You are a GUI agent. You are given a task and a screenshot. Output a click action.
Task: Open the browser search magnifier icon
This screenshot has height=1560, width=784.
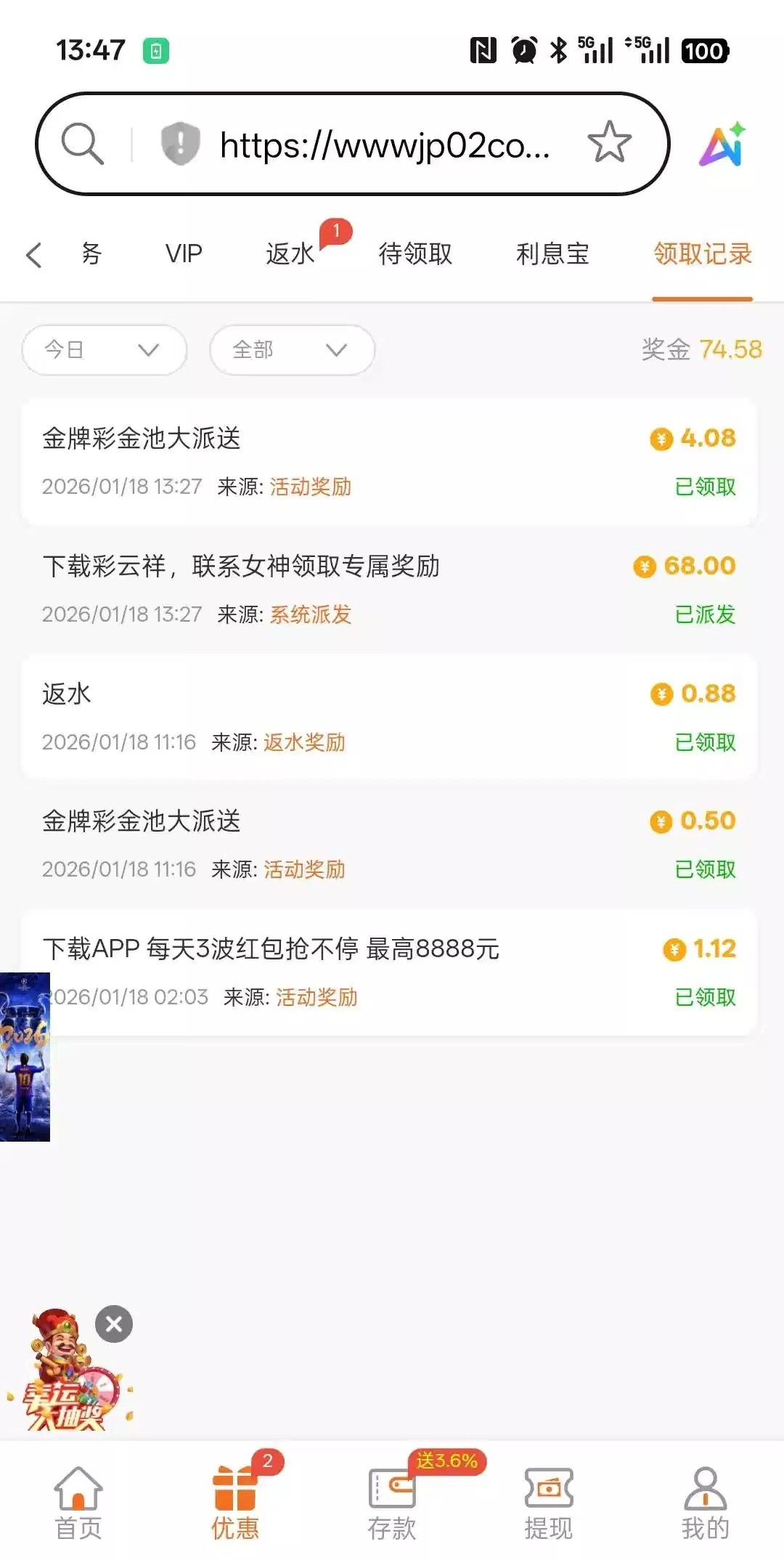coord(83,144)
